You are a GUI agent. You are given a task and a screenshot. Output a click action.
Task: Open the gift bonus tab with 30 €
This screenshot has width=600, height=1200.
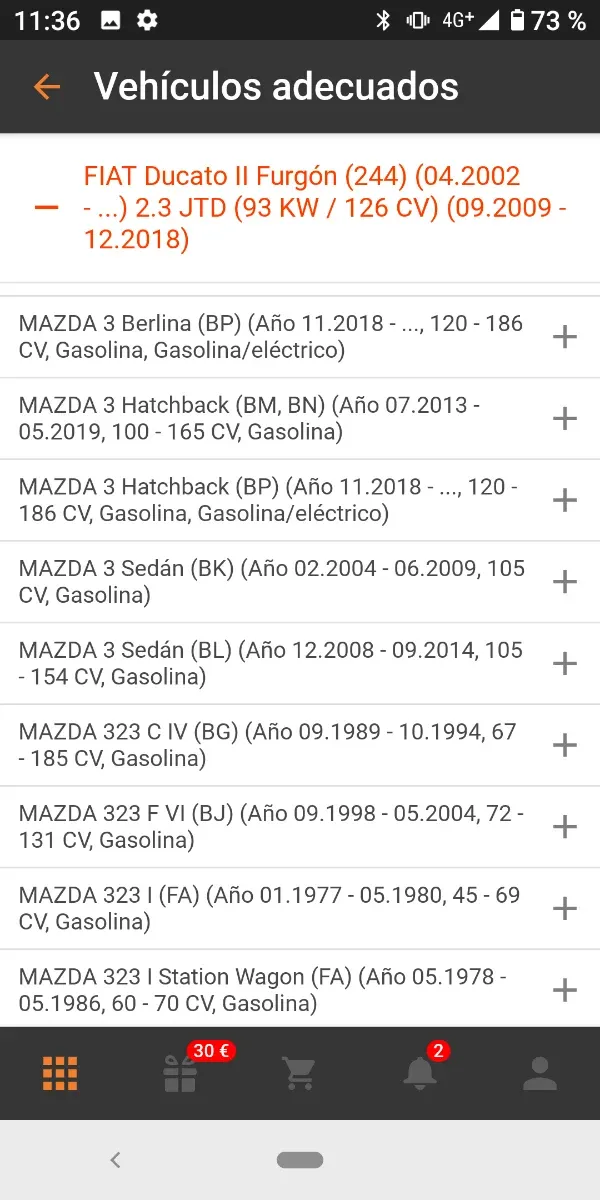pyautogui.click(x=181, y=1073)
